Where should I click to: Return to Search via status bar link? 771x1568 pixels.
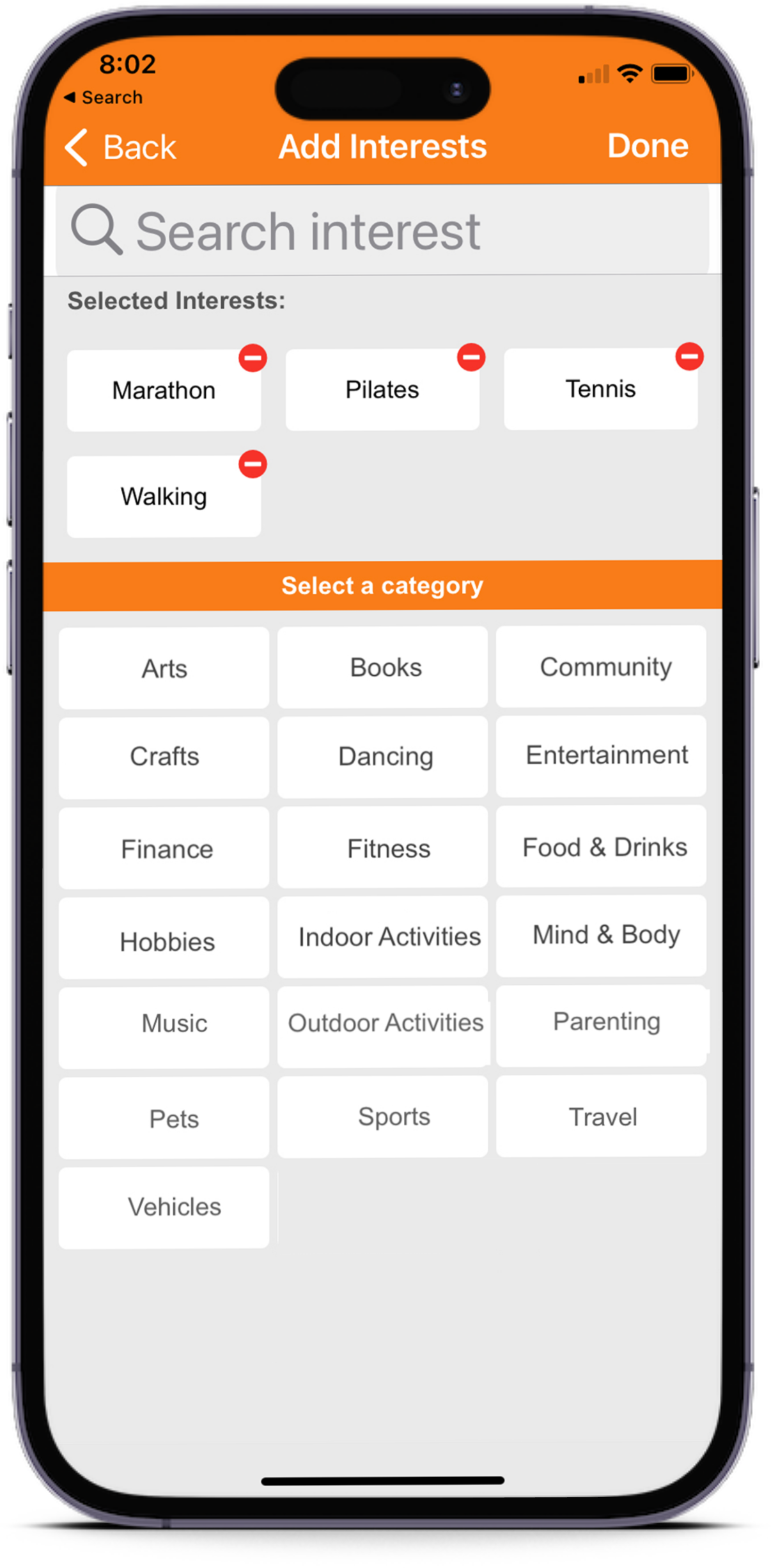(x=104, y=98)
